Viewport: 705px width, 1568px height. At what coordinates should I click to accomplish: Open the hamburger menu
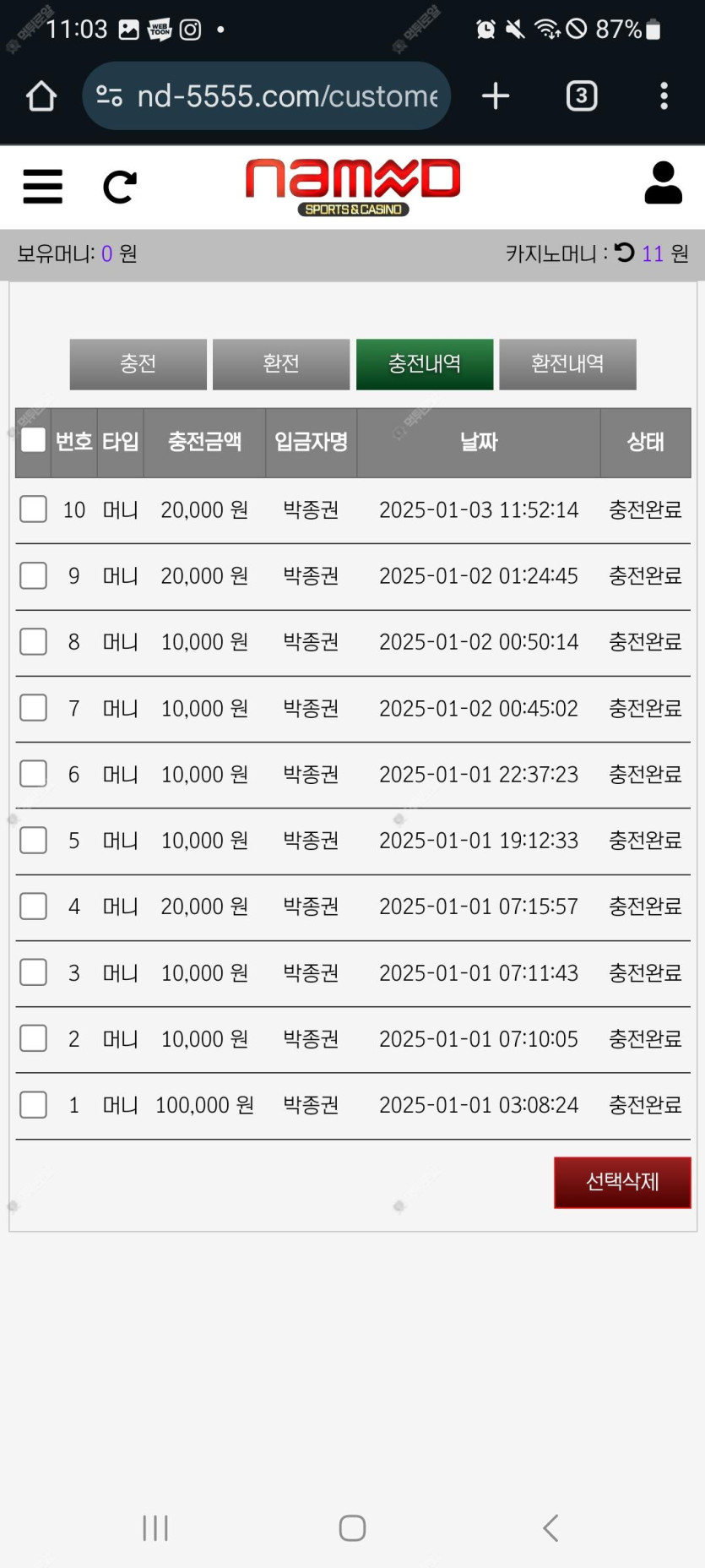click(x=42, y=186)
